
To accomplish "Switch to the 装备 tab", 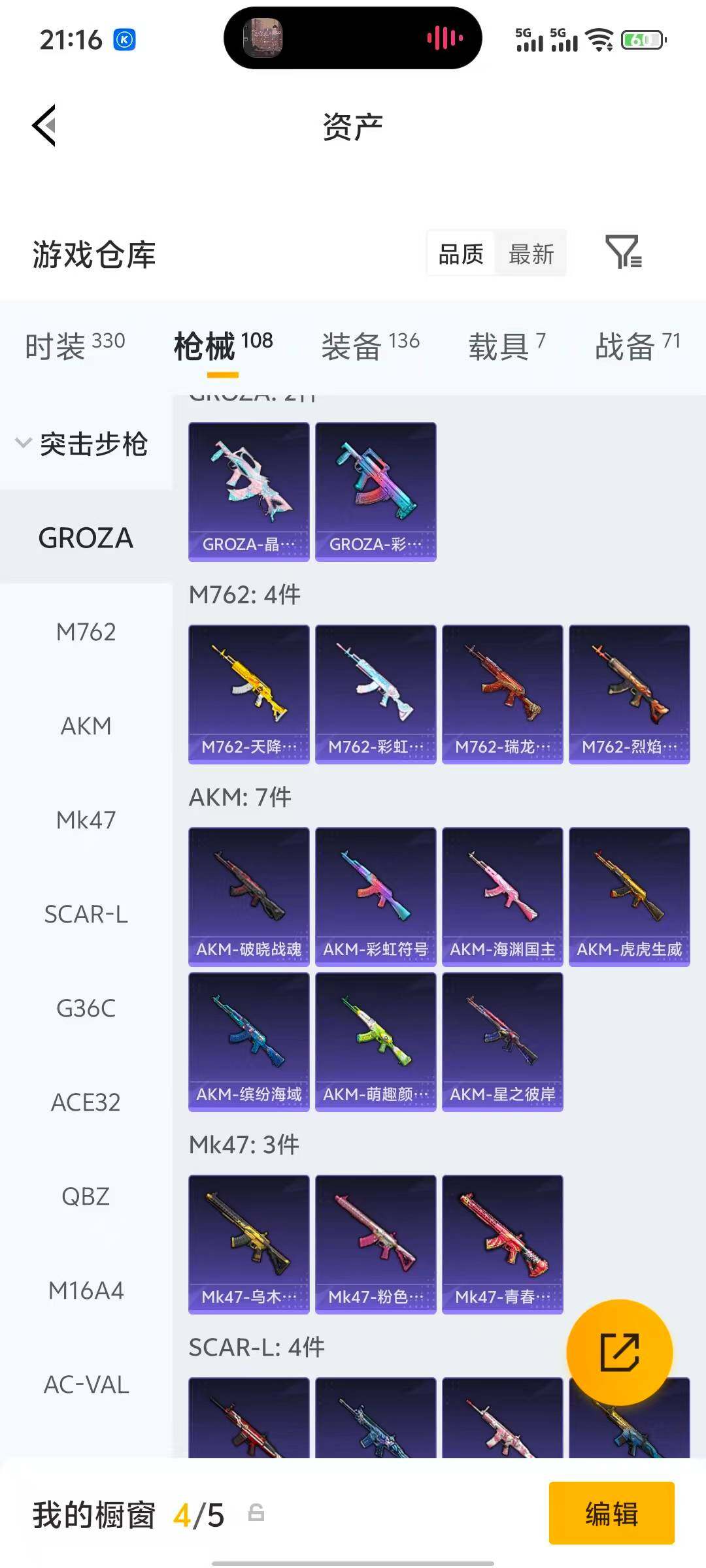I will pyautogui.click(x=370, y=345).
